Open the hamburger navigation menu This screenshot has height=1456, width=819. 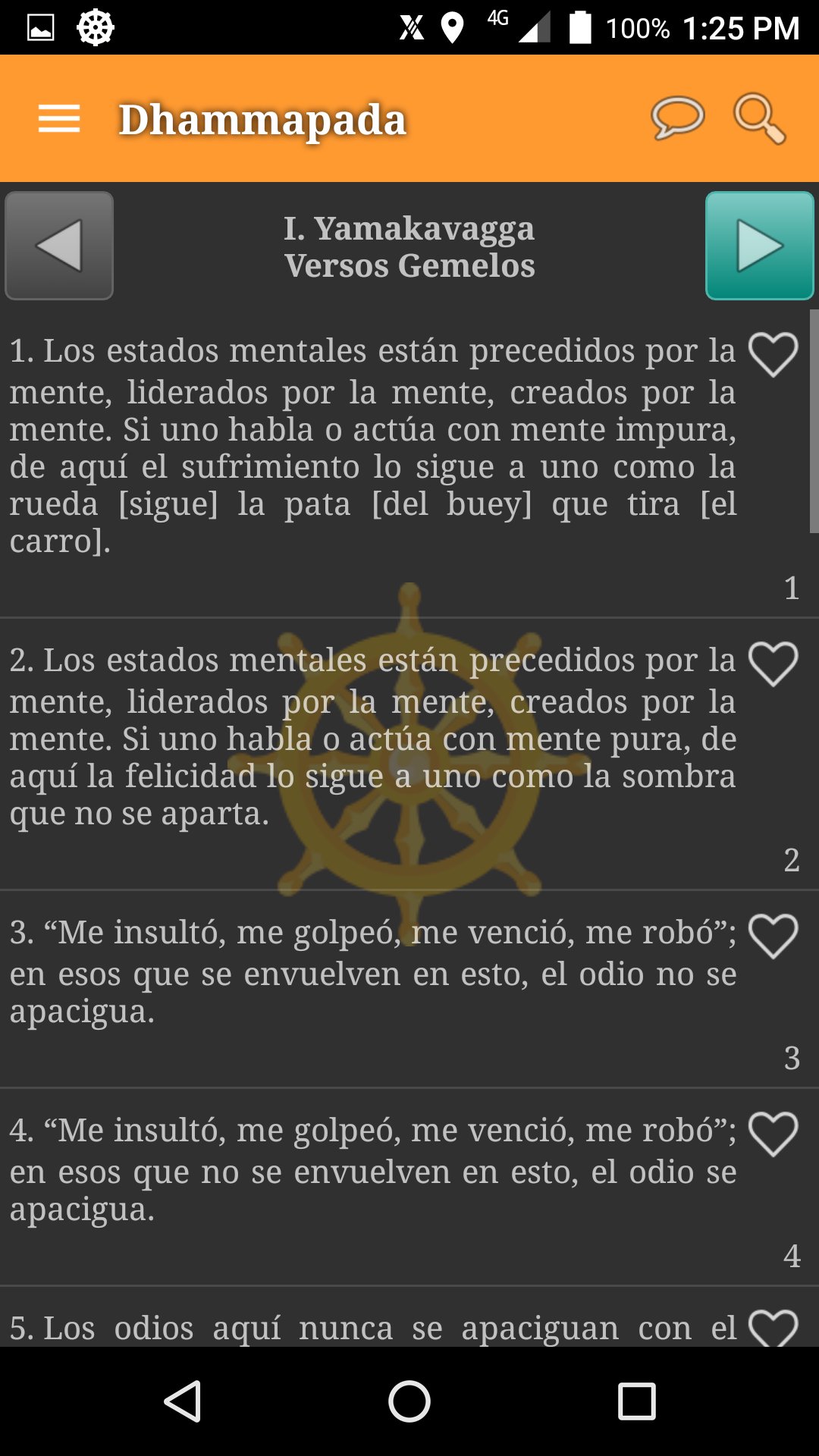click(x=59, y=119)
